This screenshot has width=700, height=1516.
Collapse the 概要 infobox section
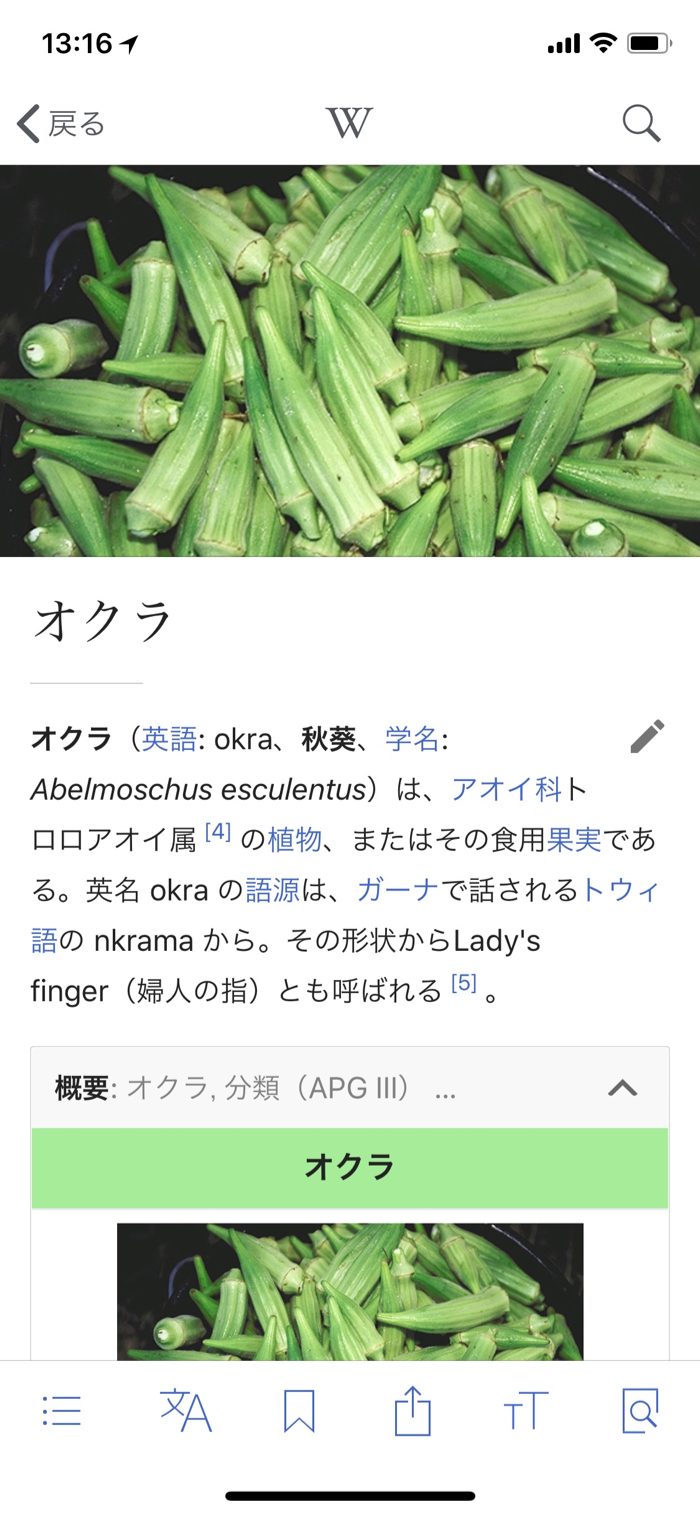pyautogui.click(x=622, y=1088)
